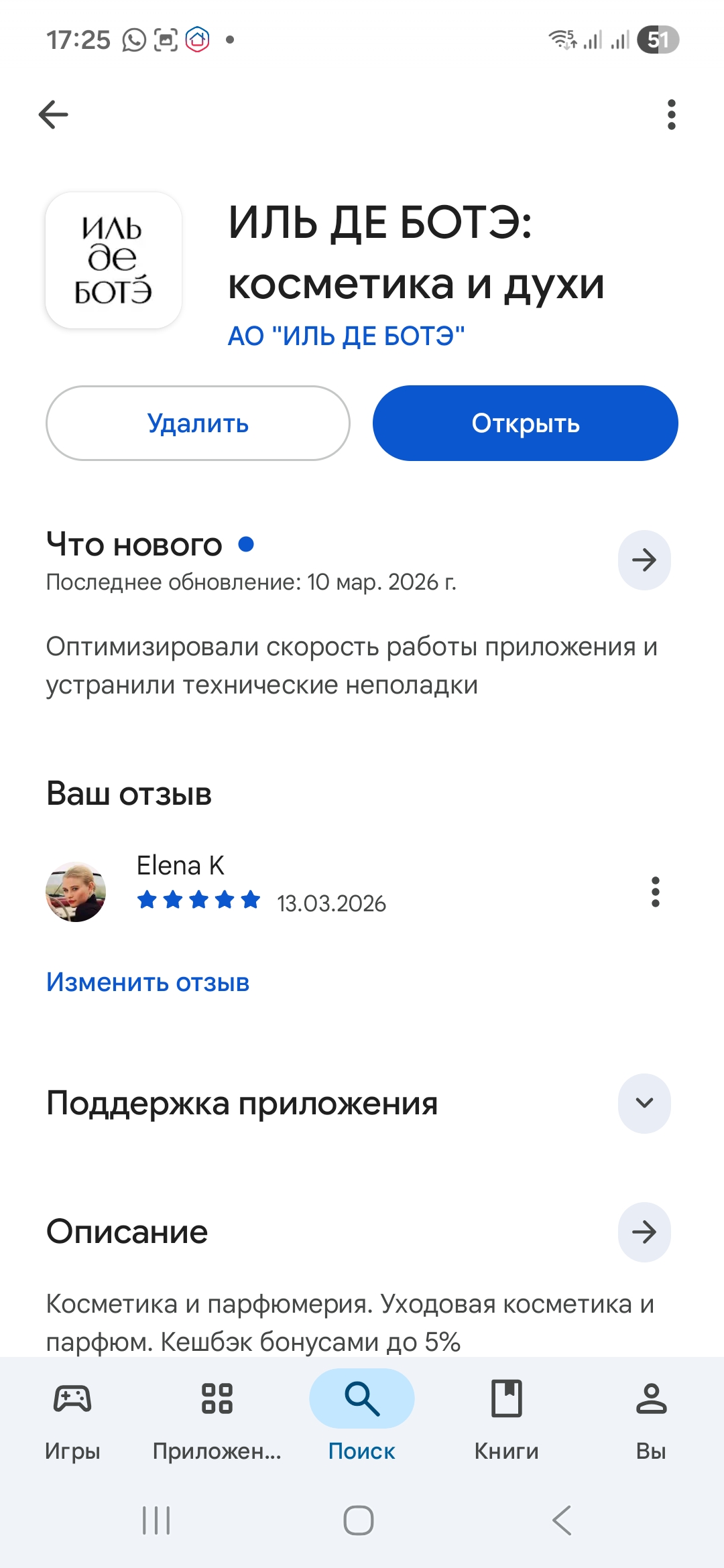
Task: Expand the Поддержка приложения section
Action: tap(644, 1103)
